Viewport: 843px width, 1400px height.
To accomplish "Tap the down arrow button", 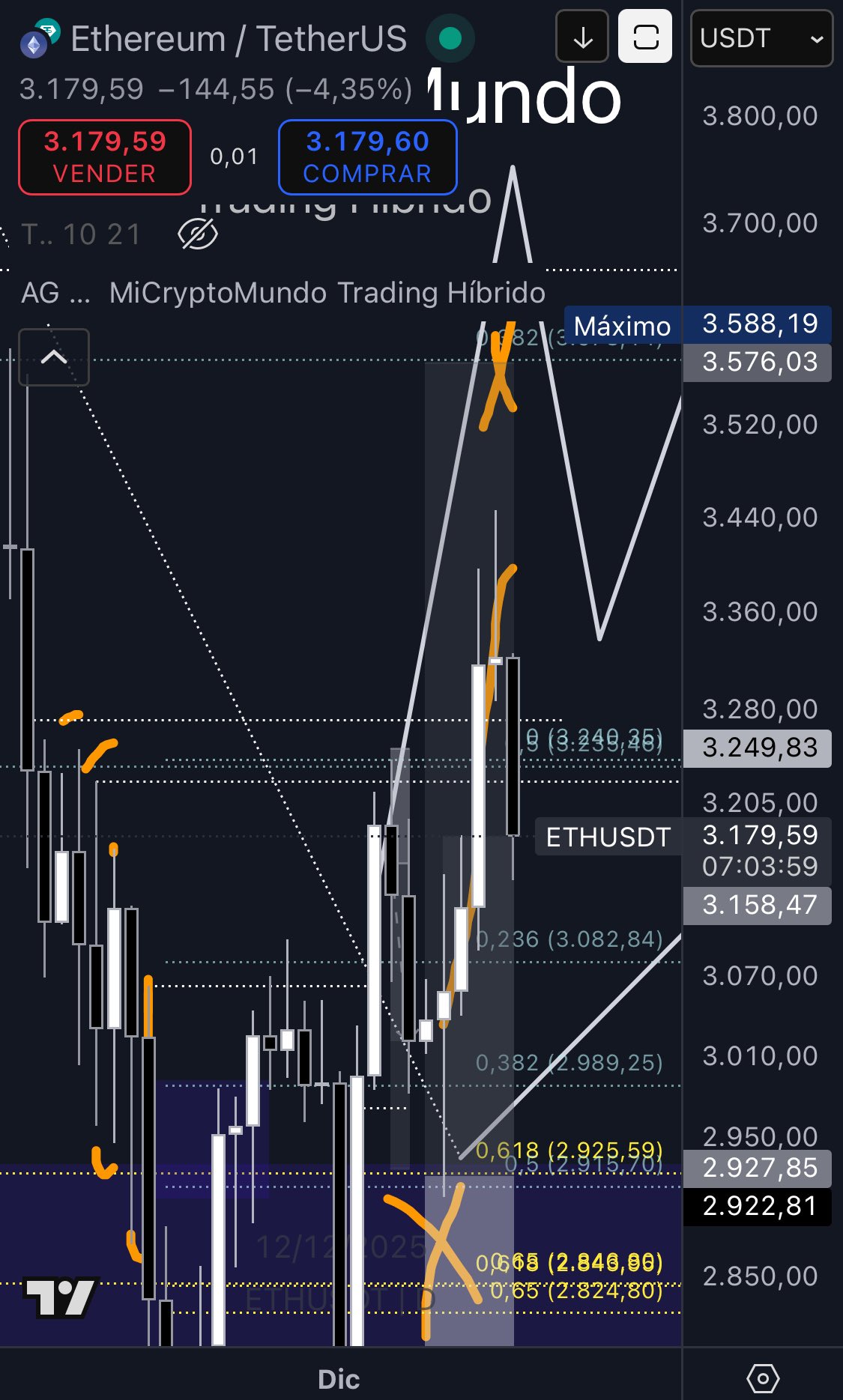I will pos(582,37).
